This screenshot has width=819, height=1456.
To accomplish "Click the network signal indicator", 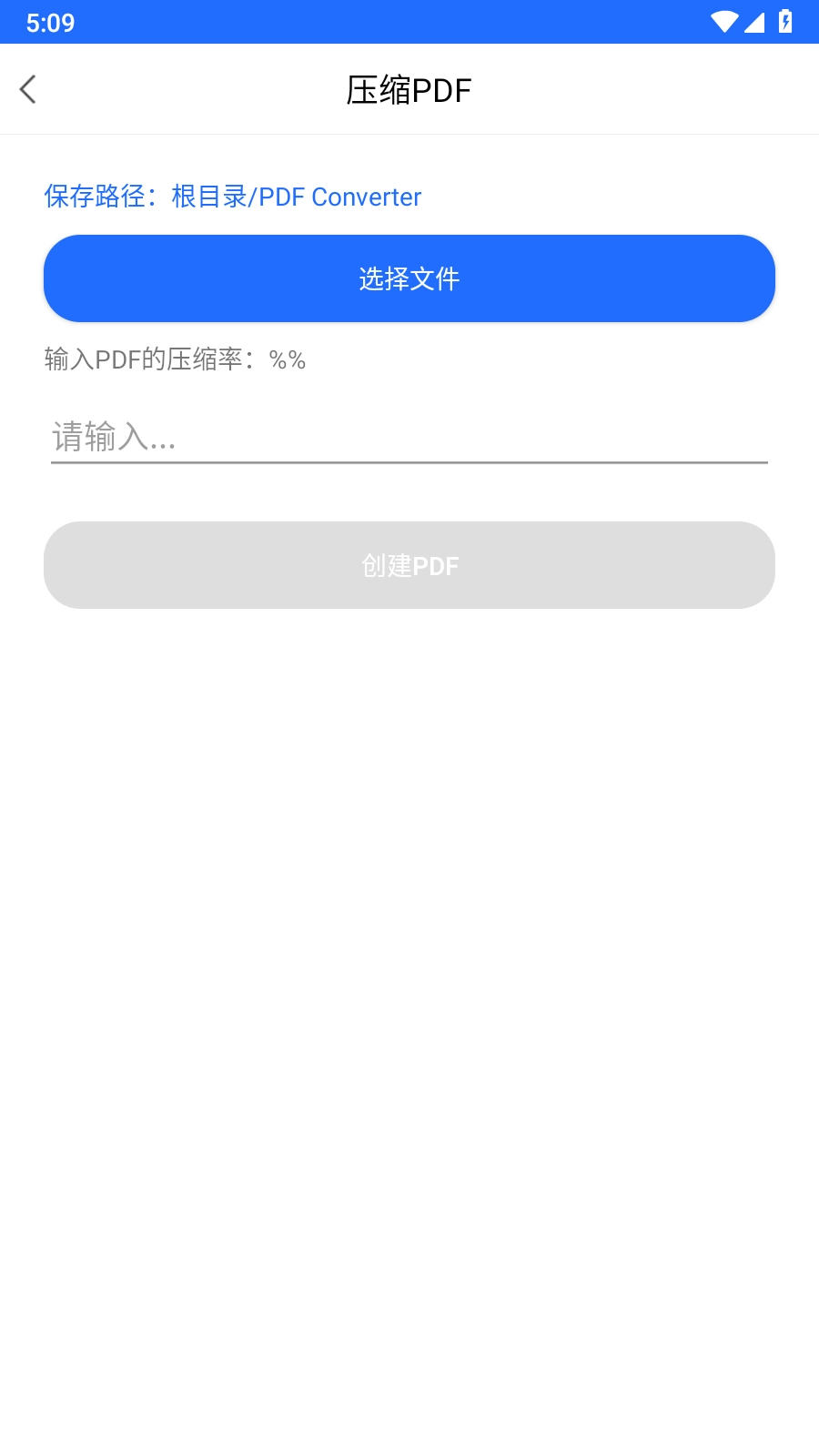I will pyautogui.click(x=755, y=22).
